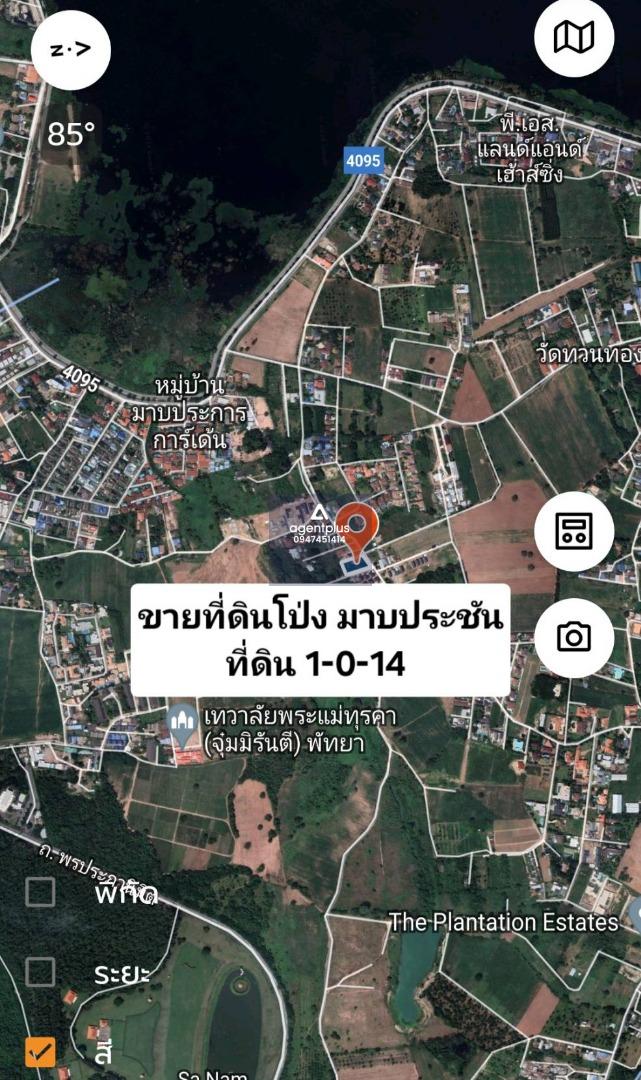The height and width of the screenshot is (1080, 641).
Task: Open the เทวาลัยพระแม่ทุรคา place marker
Action: click(x=182, y=727)
